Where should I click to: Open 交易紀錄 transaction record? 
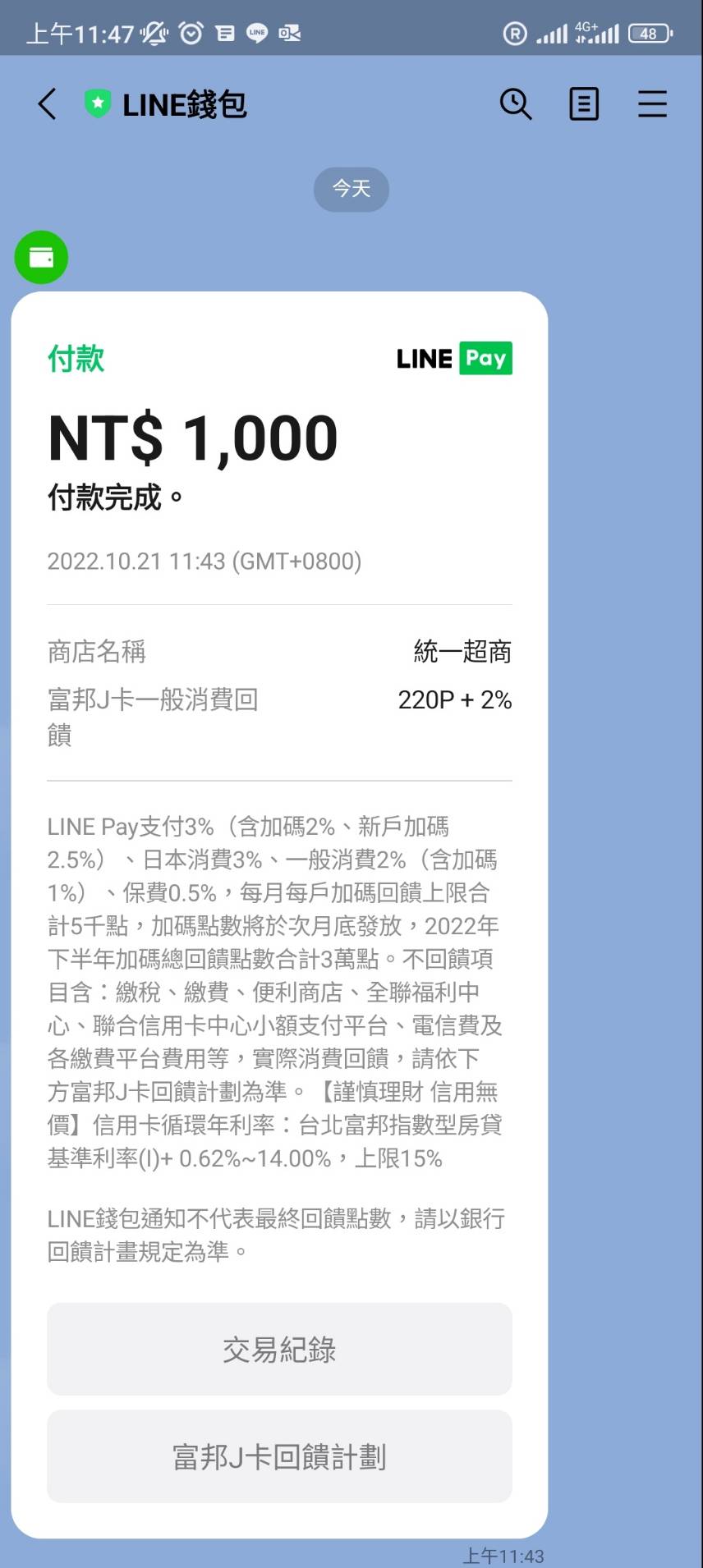[279, 1349]
